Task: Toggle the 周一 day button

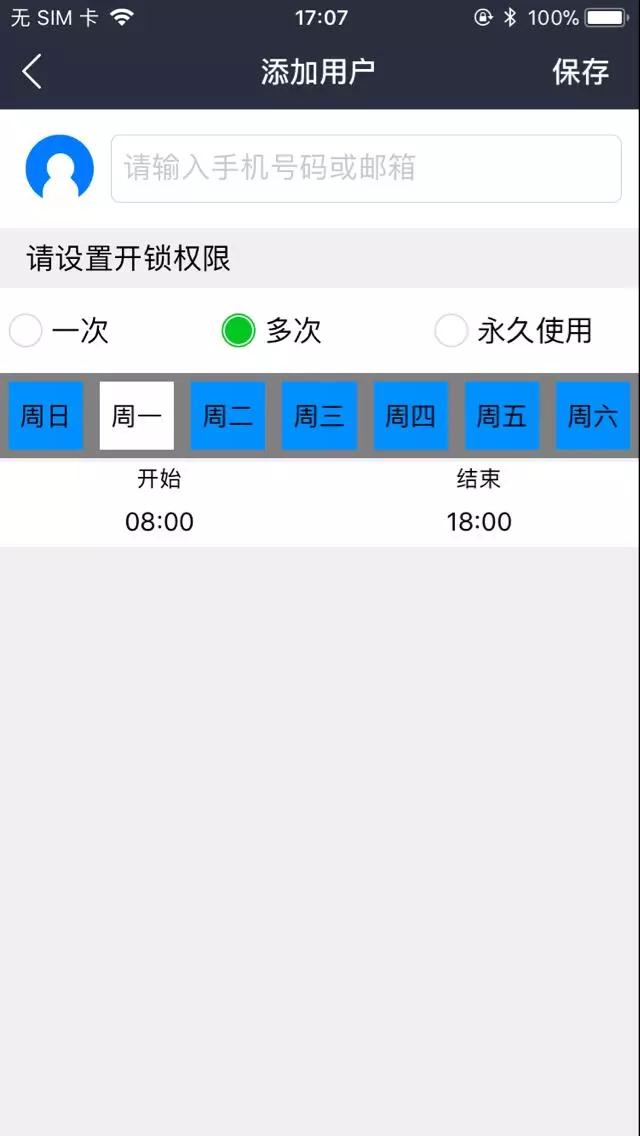Action: point(137,416)
